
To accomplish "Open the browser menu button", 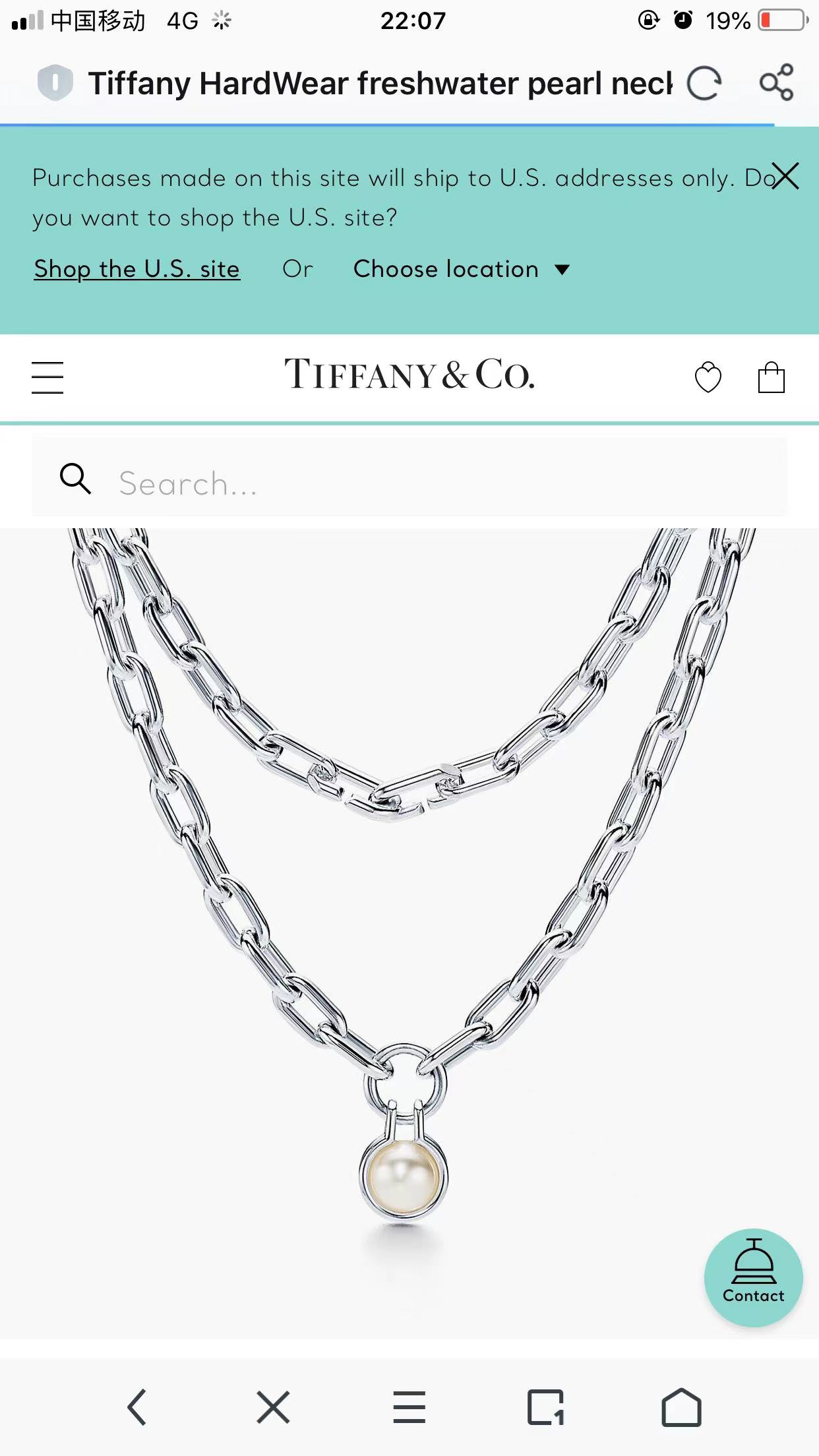I will pyautogui.click(x=409, y=1408).
